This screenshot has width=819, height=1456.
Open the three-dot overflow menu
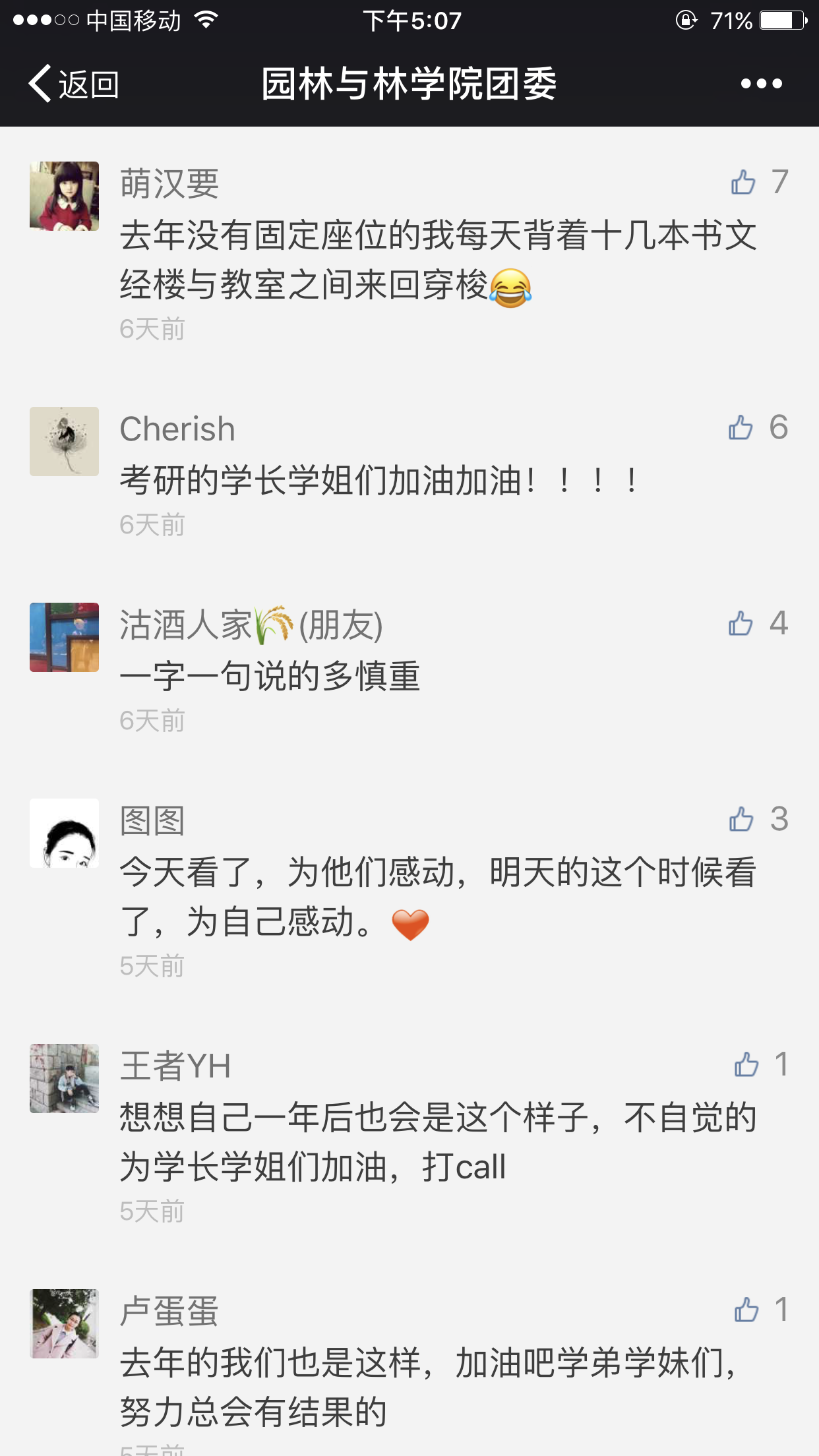761,84
